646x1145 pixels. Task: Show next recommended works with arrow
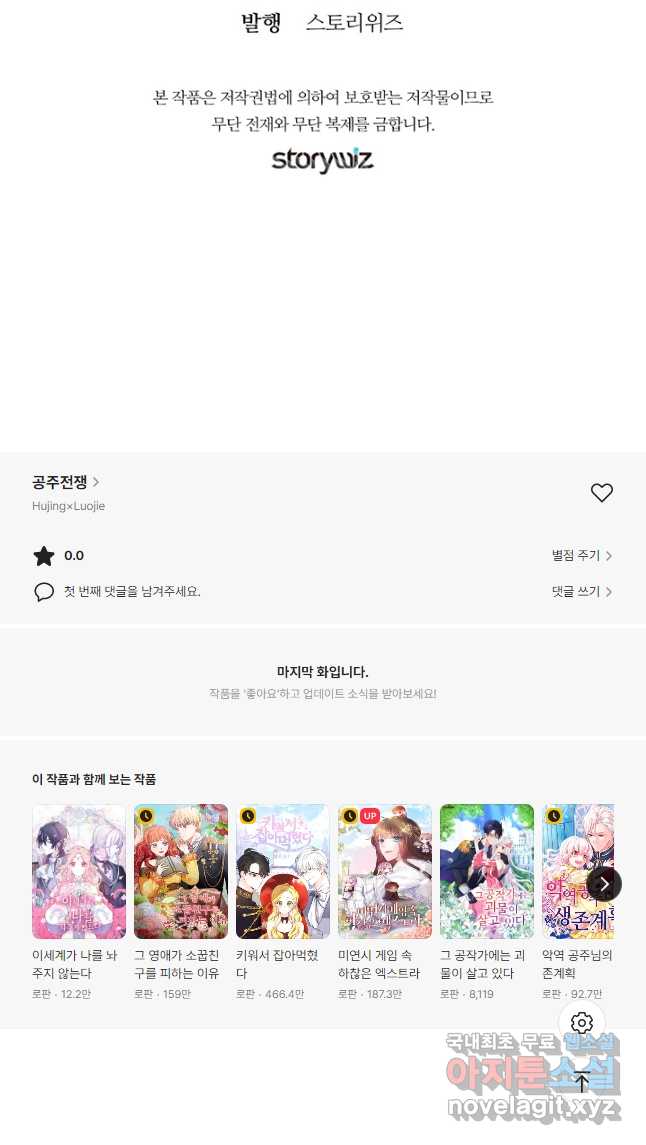[604, 884]
